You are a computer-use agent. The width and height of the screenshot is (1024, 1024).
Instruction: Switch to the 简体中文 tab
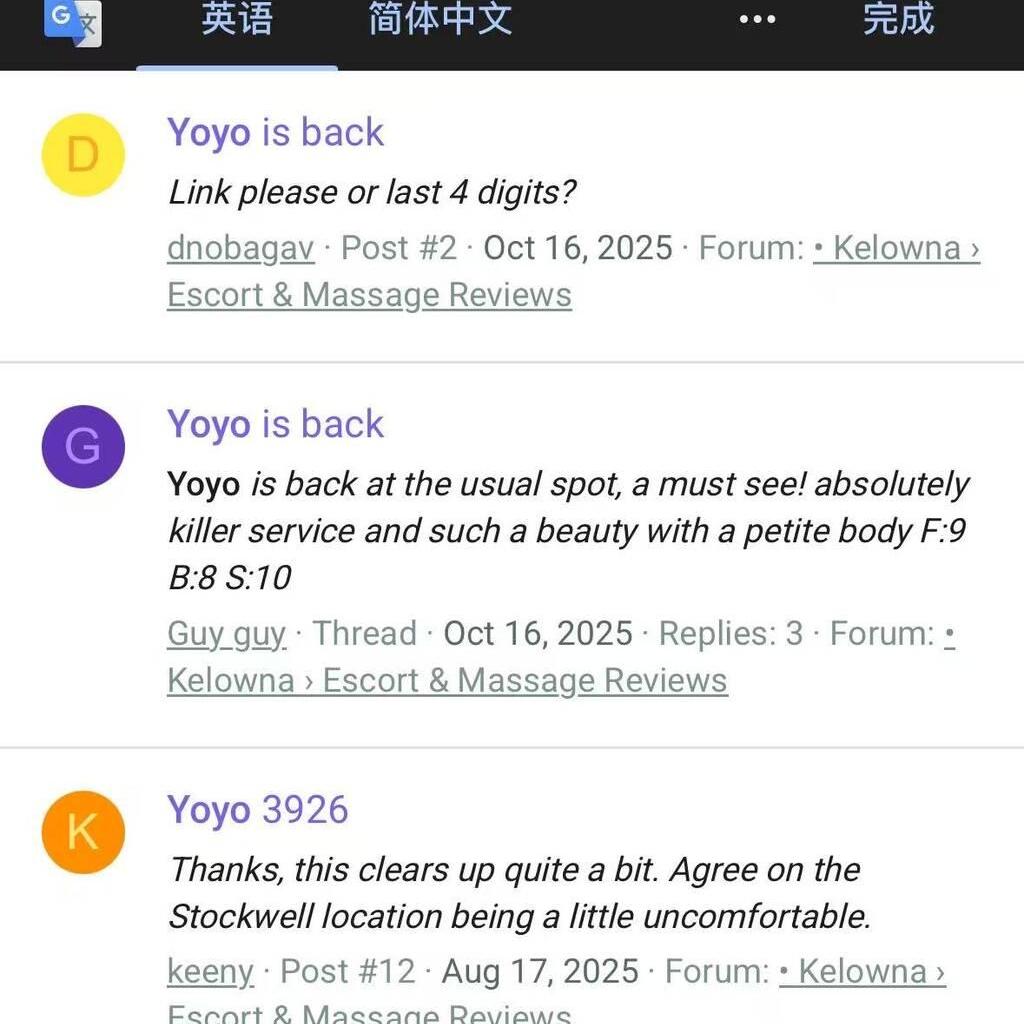tap(440, 20)
